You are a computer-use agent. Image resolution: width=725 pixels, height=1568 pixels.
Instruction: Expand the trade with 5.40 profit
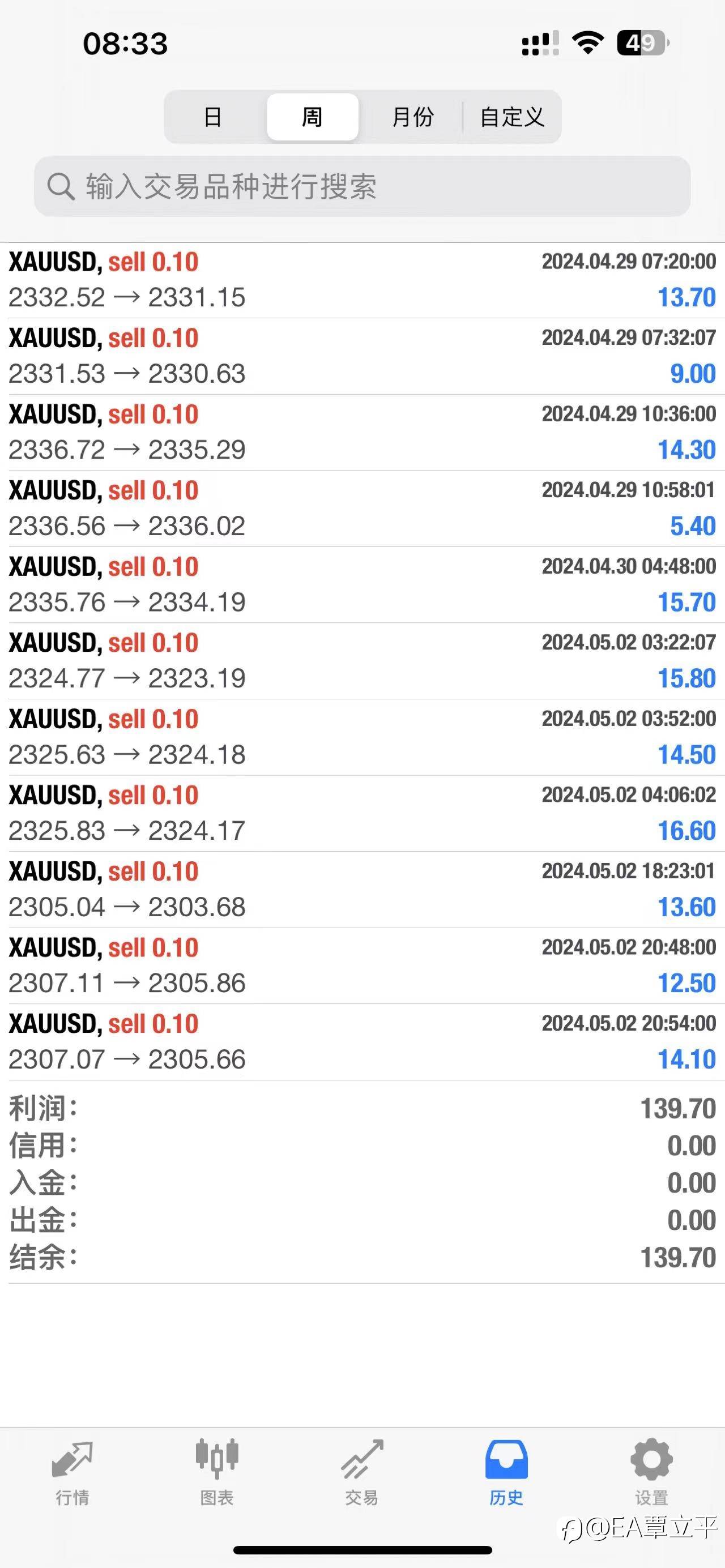362,509
